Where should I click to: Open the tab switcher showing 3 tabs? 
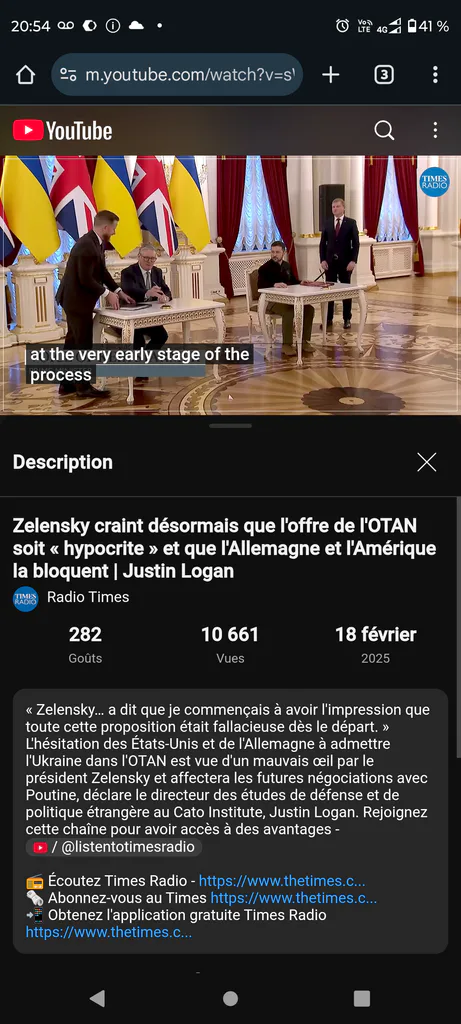(x=384, y=75)
